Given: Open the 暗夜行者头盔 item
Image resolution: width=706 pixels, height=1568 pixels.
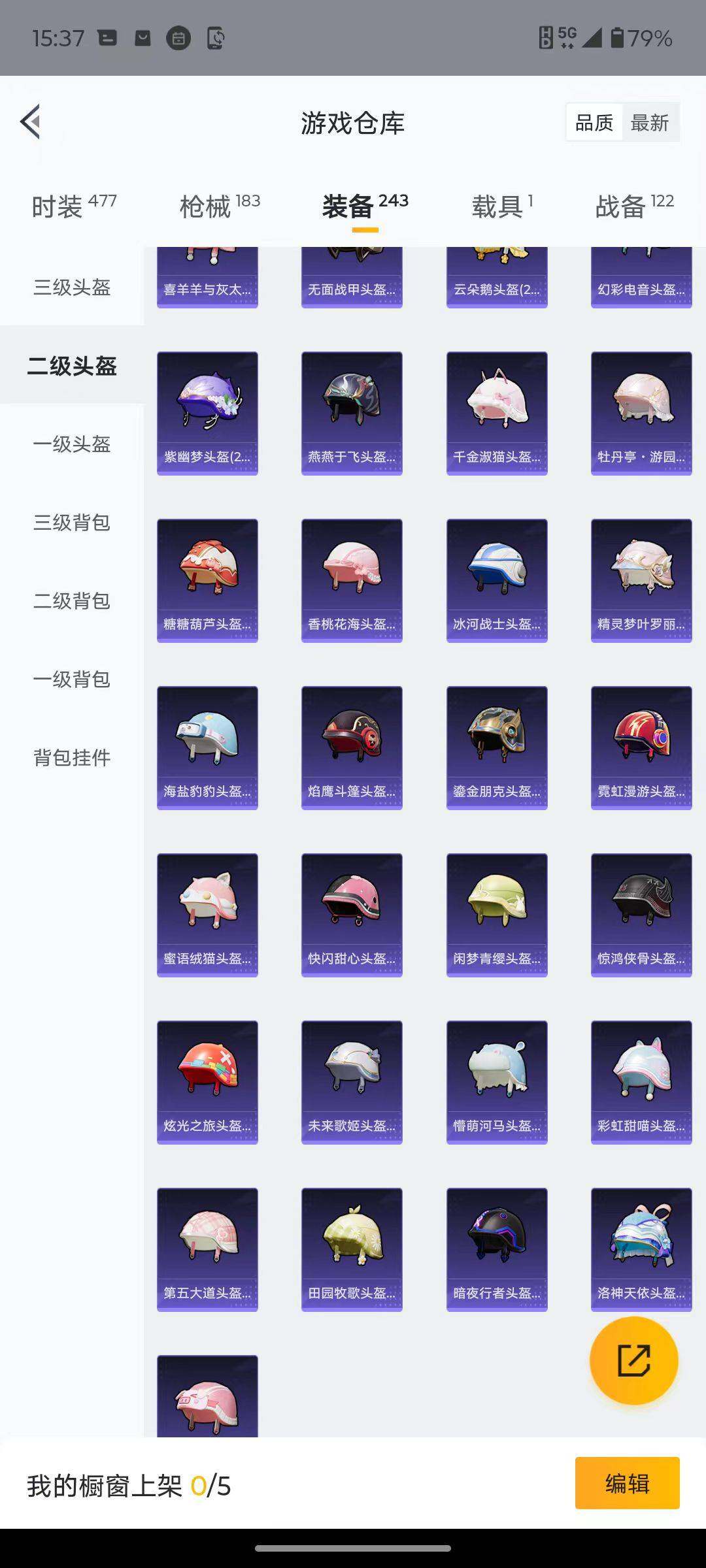Looking at the screenshot, I should tap(497, 1249).
